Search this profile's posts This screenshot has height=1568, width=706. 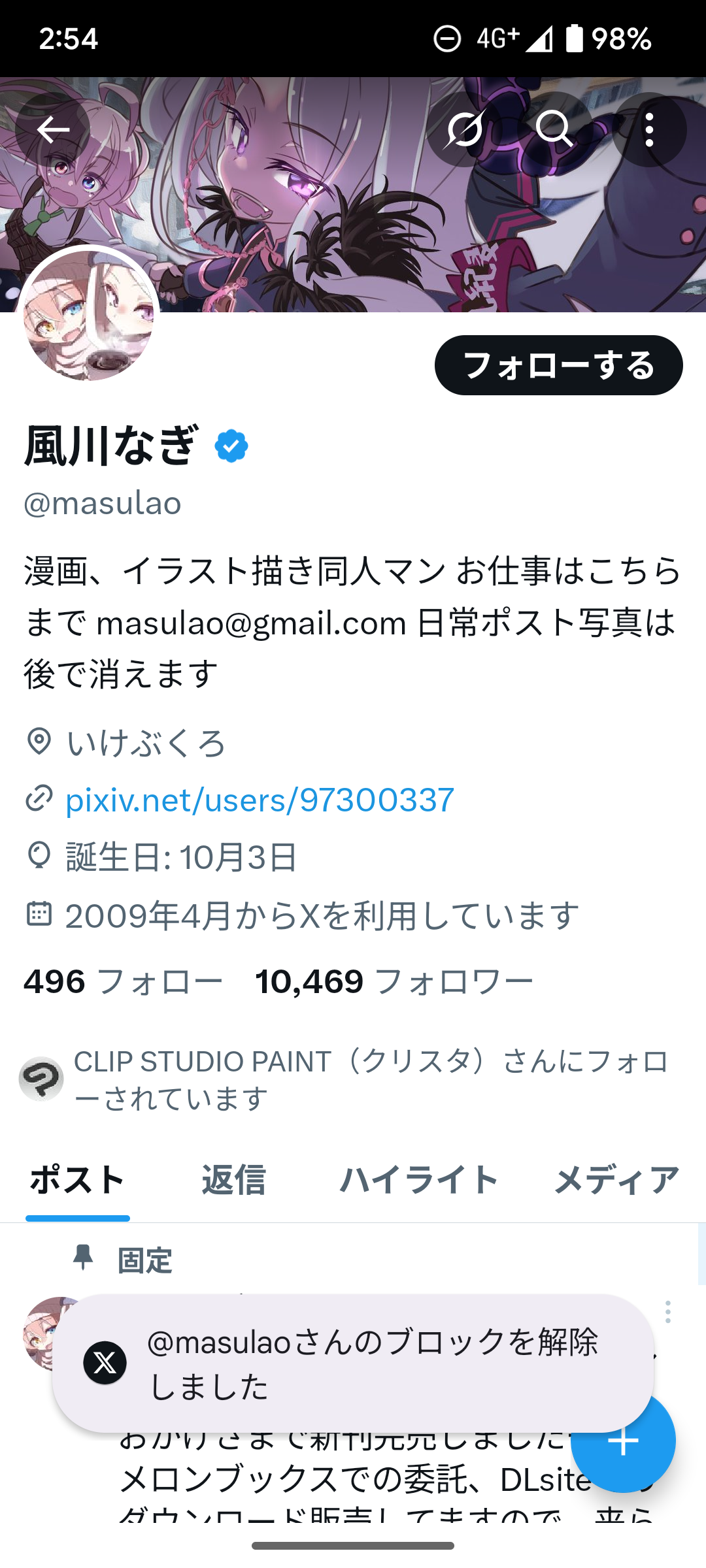pos(555,130)
